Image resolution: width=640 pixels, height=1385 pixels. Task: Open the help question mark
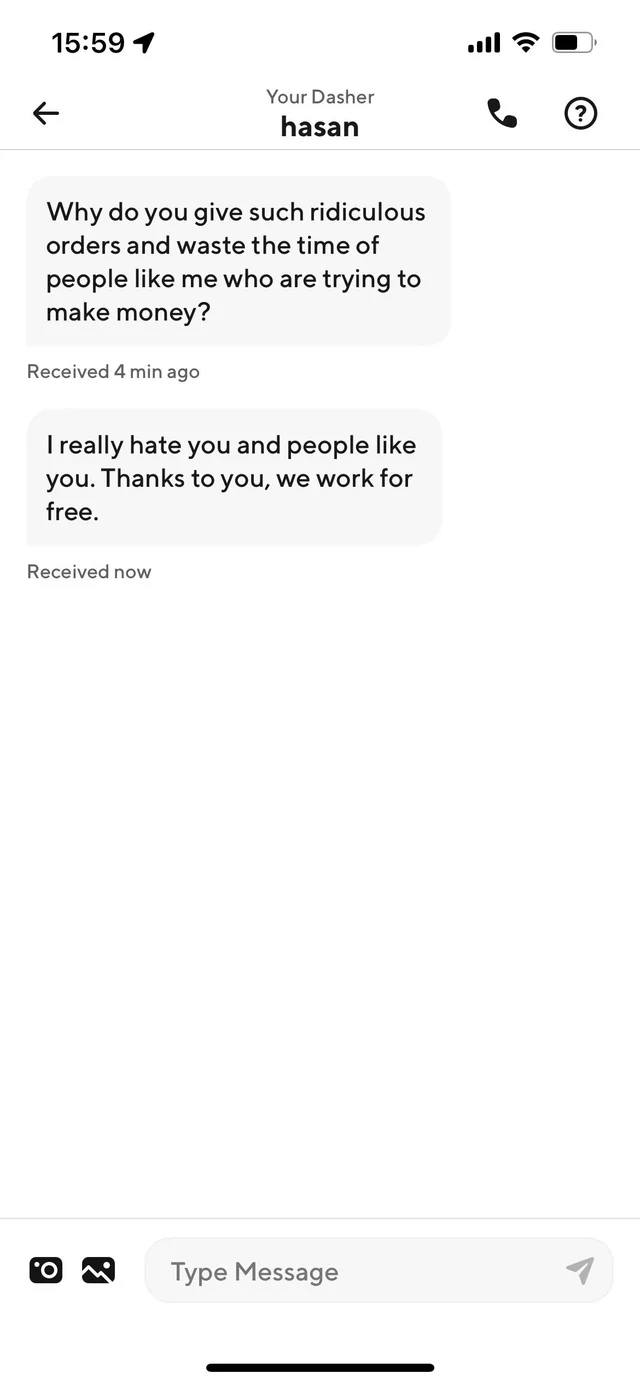pos(581,114)
